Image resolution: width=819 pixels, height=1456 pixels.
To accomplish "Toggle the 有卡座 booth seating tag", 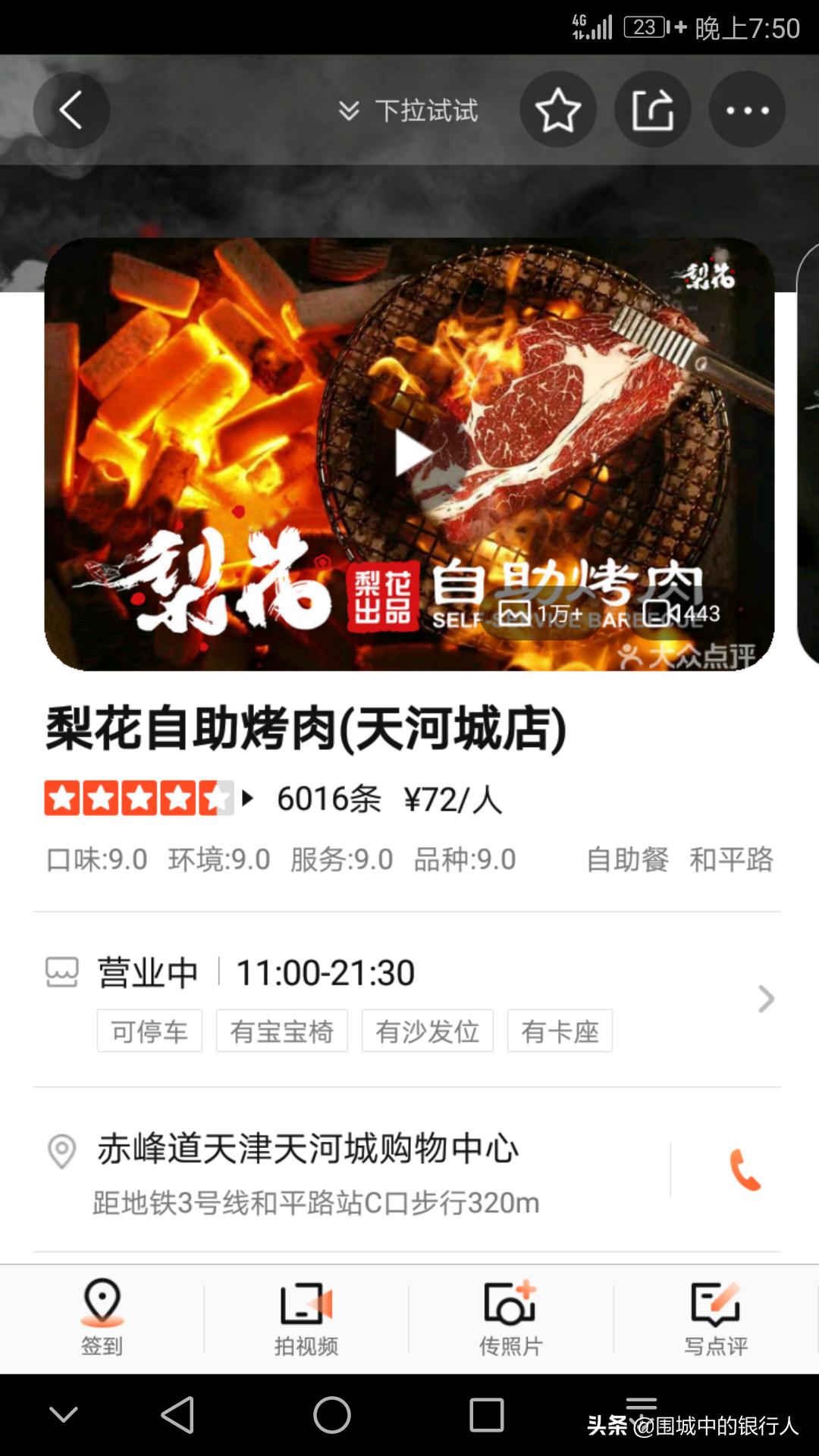I will pyautogui.click(x=560, y=1030).
